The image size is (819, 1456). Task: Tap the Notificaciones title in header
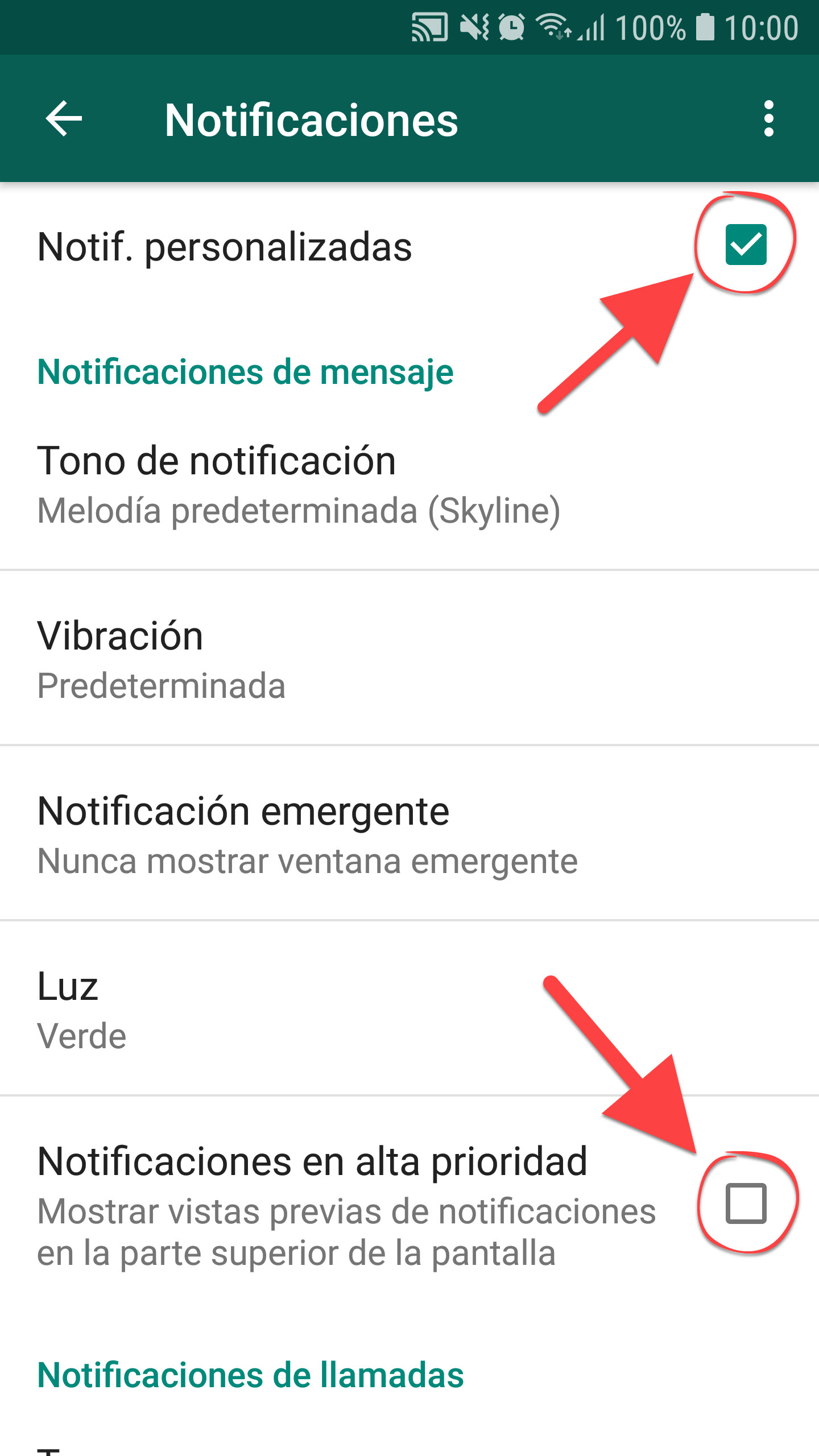tap(312, 119)
